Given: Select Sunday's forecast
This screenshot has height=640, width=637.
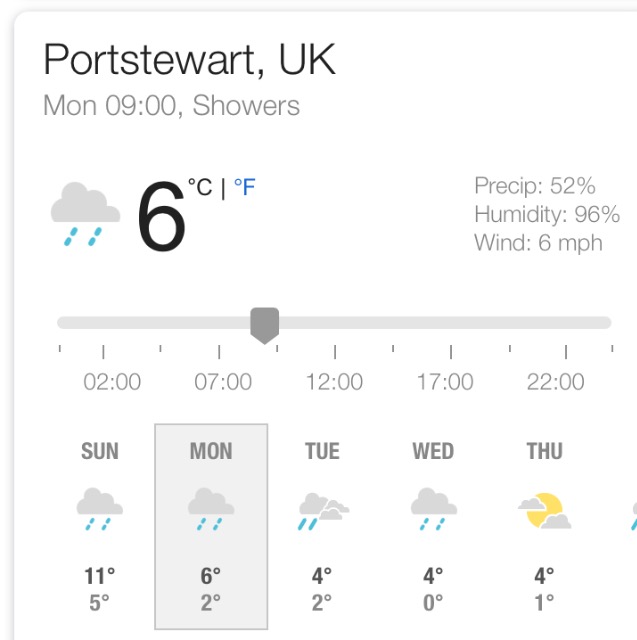Looking at the screenshot, I should pos(99,527).
